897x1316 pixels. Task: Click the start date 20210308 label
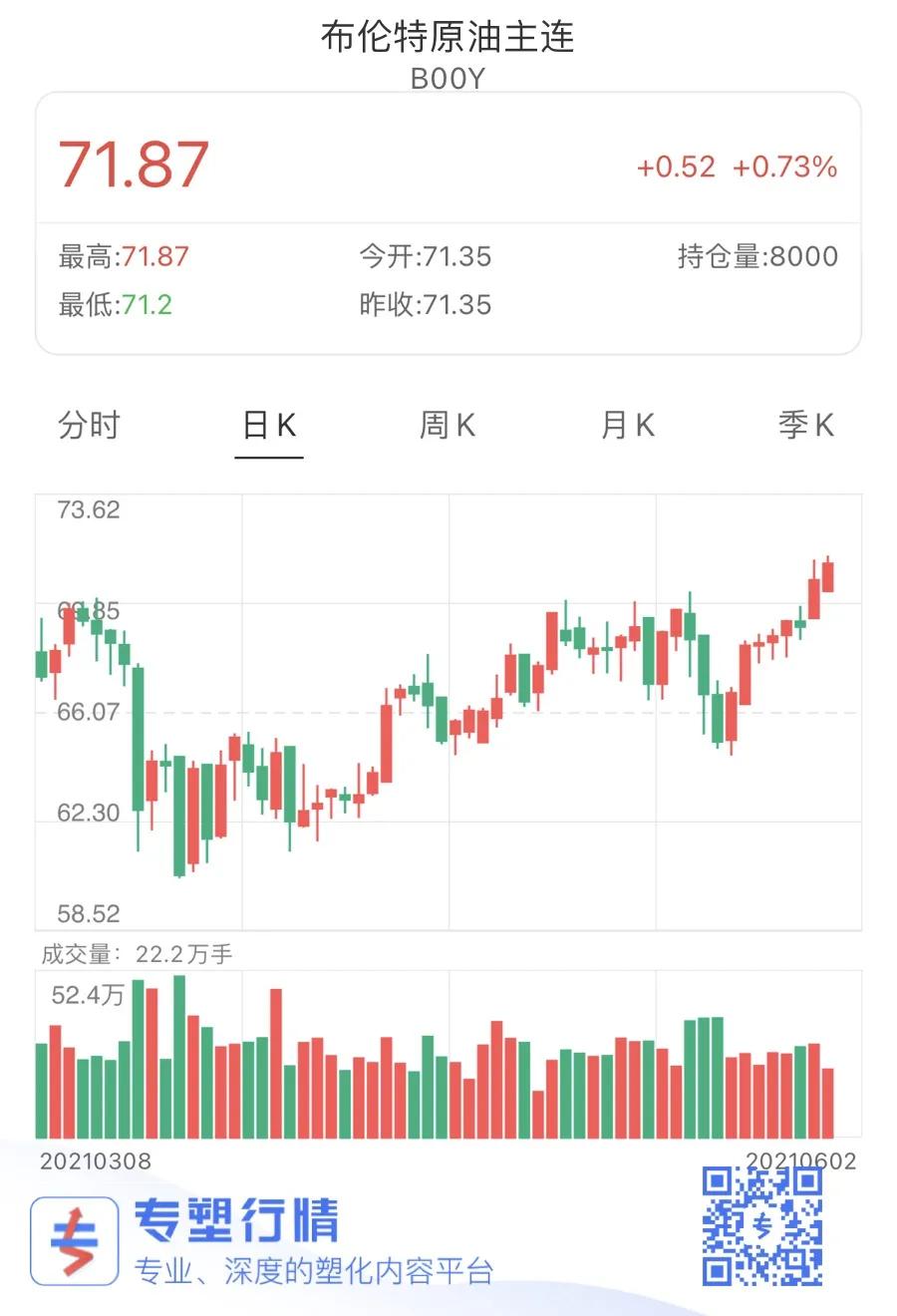click(98, 1161)
